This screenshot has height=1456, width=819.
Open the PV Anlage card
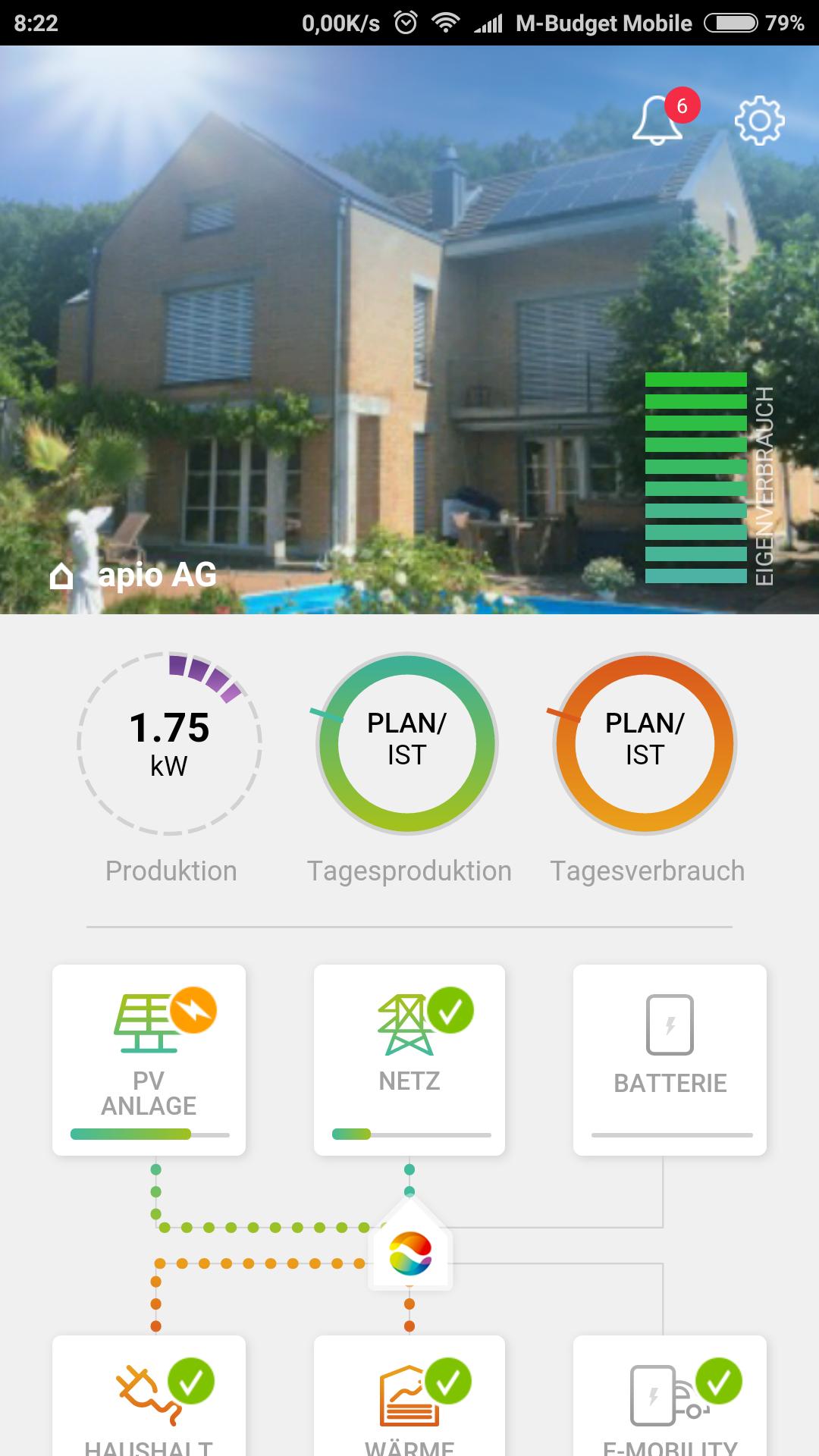(149, 1059)
